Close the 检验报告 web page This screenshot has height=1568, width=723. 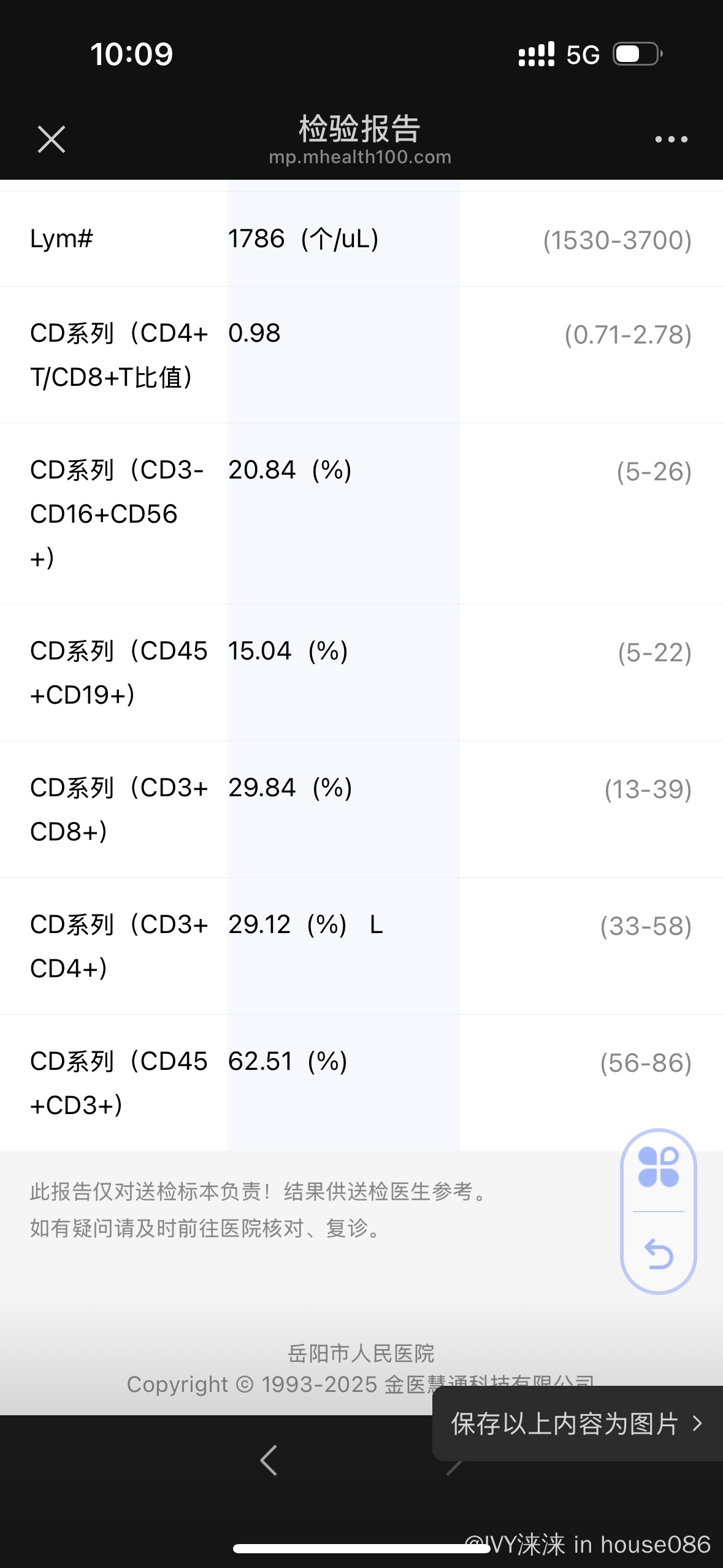point(52,139)
